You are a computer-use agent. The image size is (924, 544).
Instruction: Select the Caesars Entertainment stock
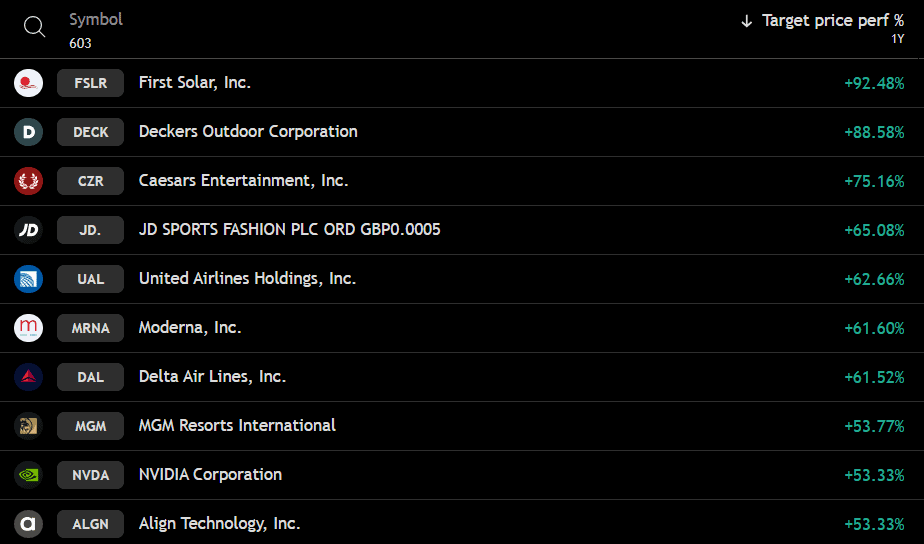243,181
